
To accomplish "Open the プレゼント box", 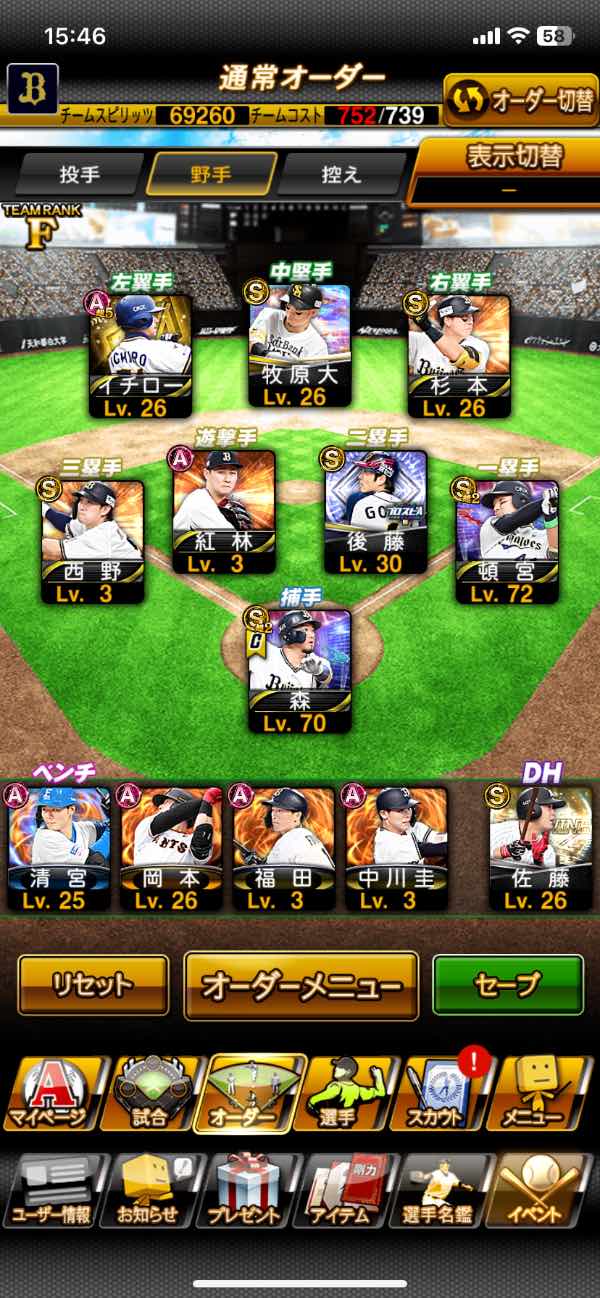I will click(x=247, y=1191).
